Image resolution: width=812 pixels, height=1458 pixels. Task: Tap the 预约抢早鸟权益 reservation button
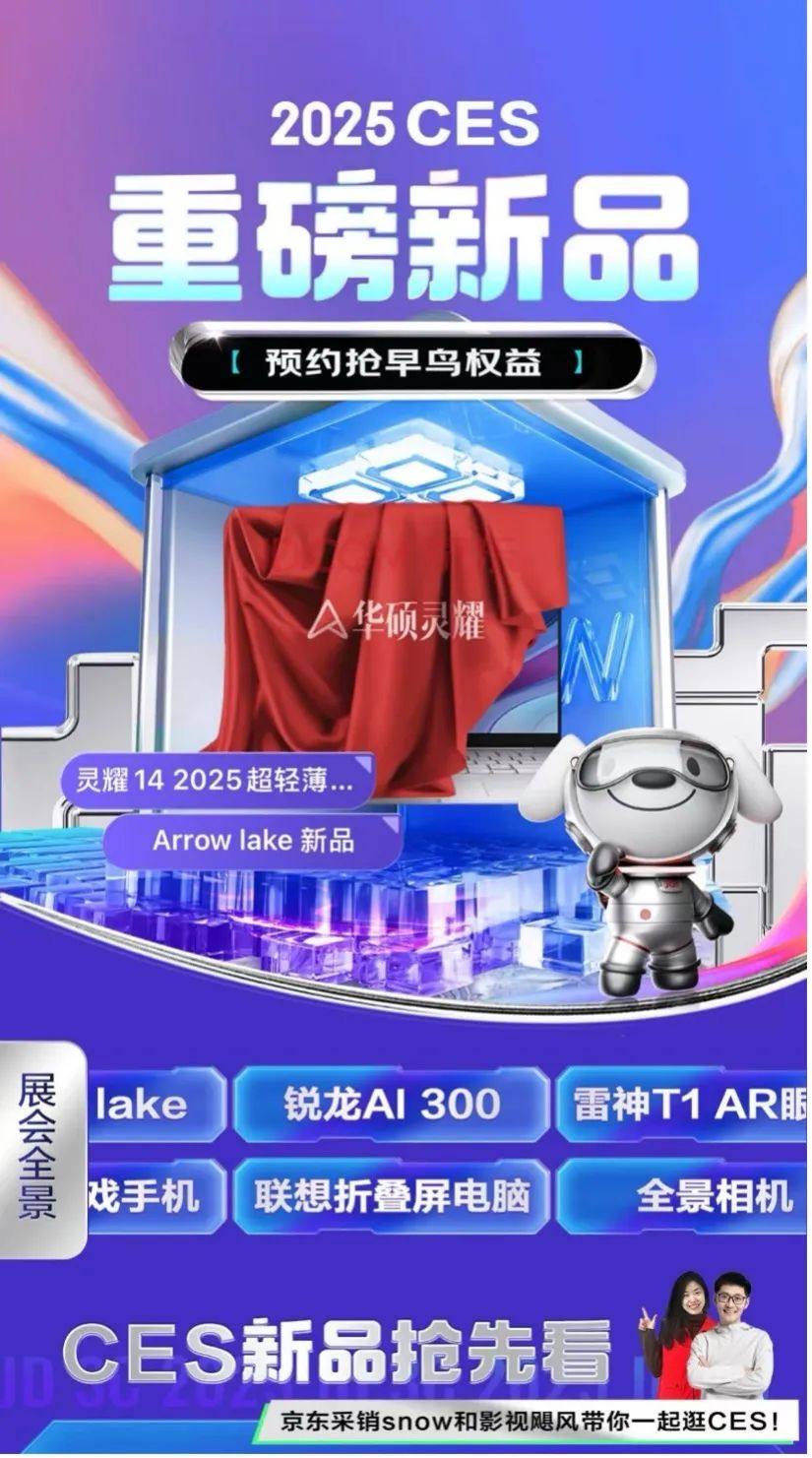[x=406, y=363]
